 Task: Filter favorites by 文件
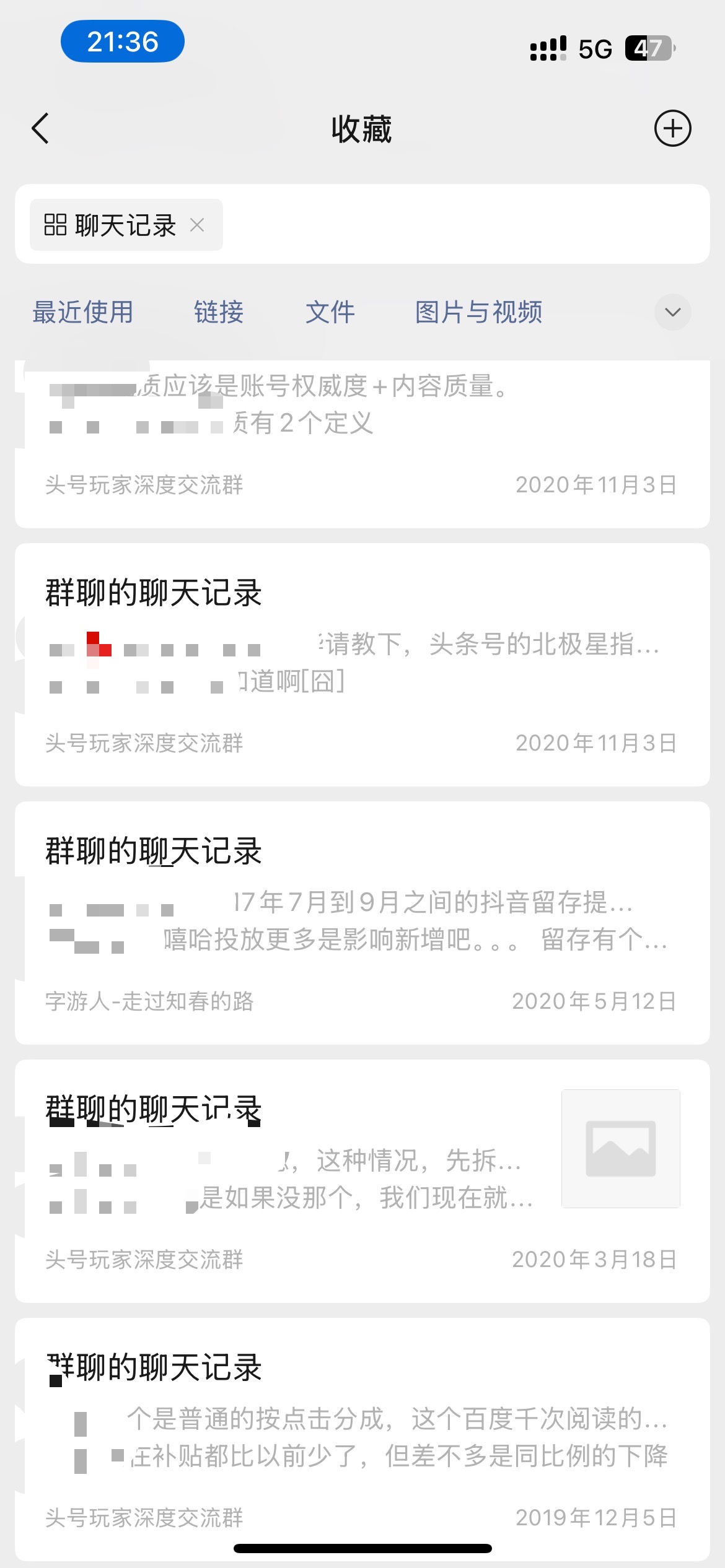point(330,312)
